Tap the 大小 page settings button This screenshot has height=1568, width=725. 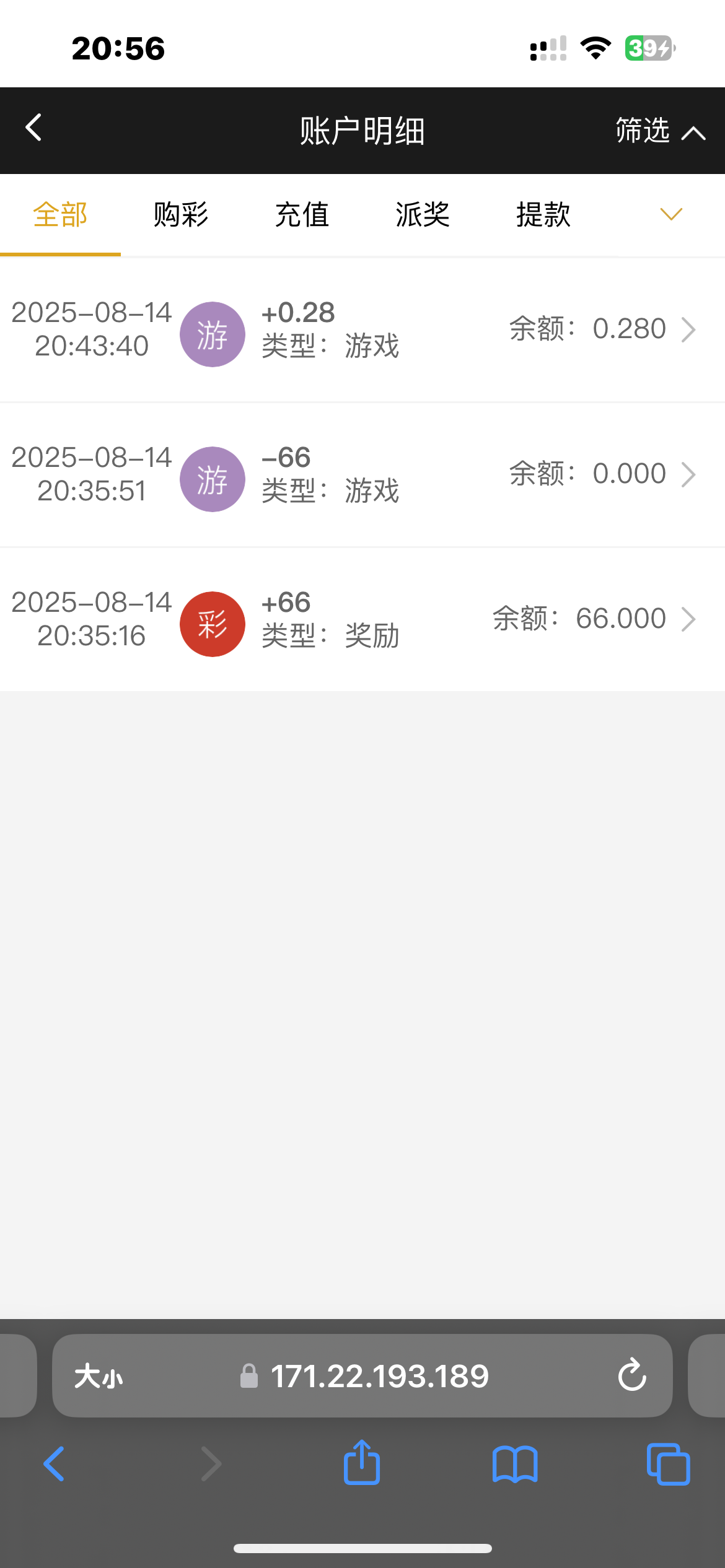click(99, 1377)
